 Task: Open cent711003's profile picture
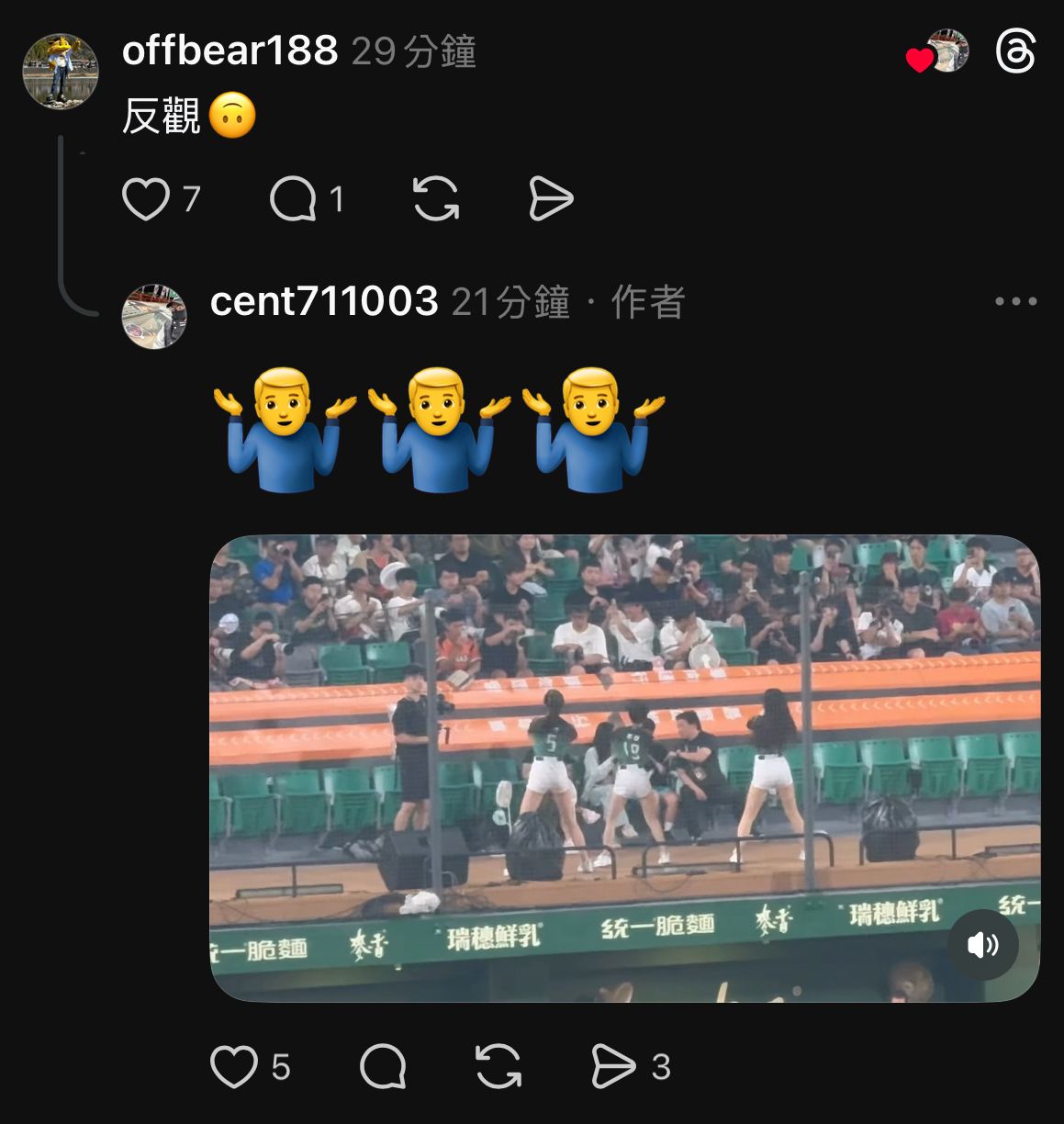point(154,317)
